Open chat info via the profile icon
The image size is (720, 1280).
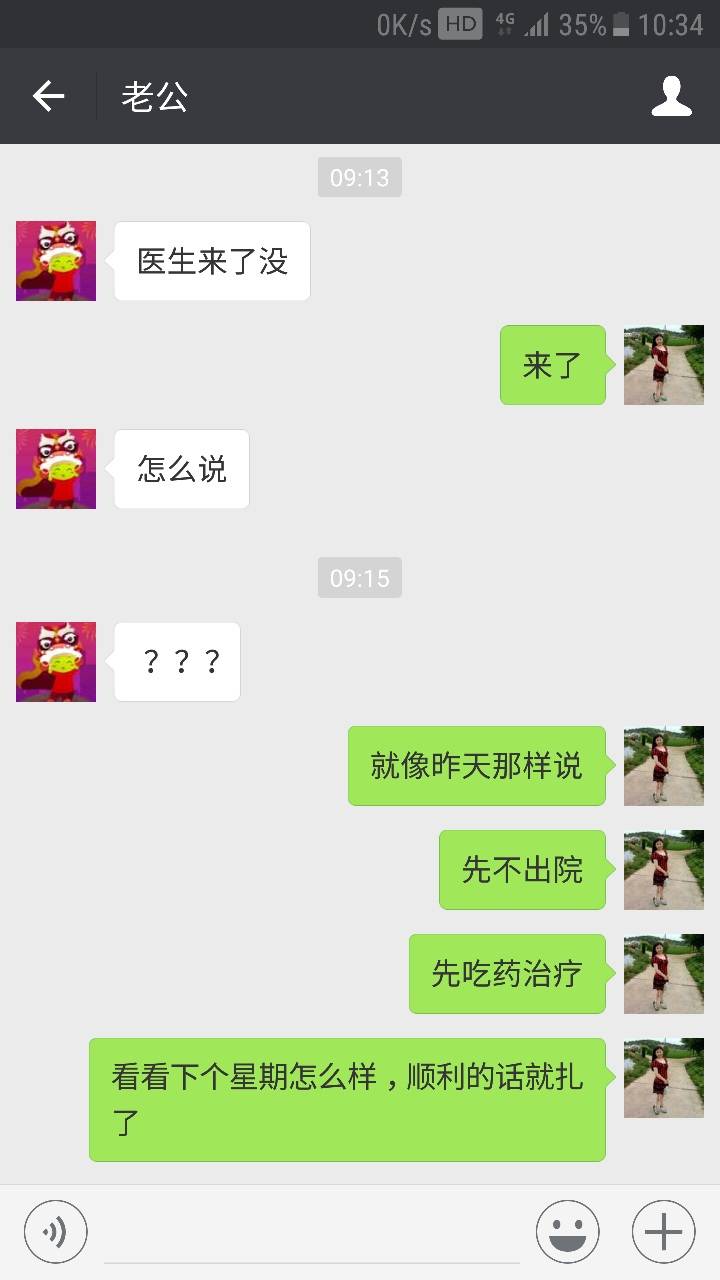click(671, 97)
